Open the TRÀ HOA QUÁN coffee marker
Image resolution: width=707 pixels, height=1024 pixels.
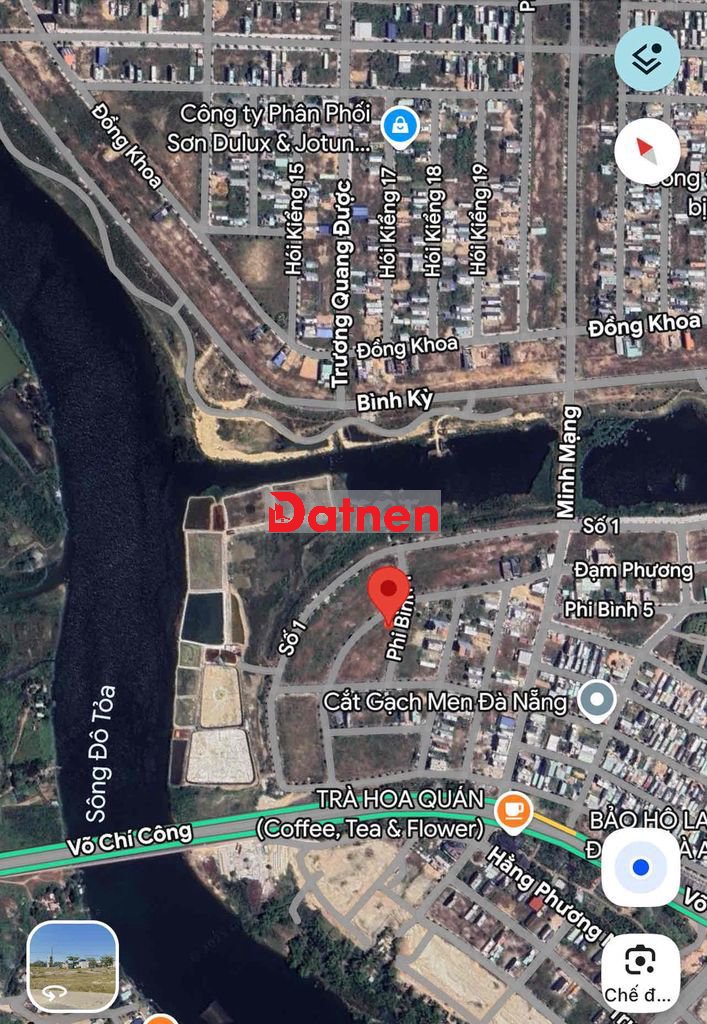(513, 809)
